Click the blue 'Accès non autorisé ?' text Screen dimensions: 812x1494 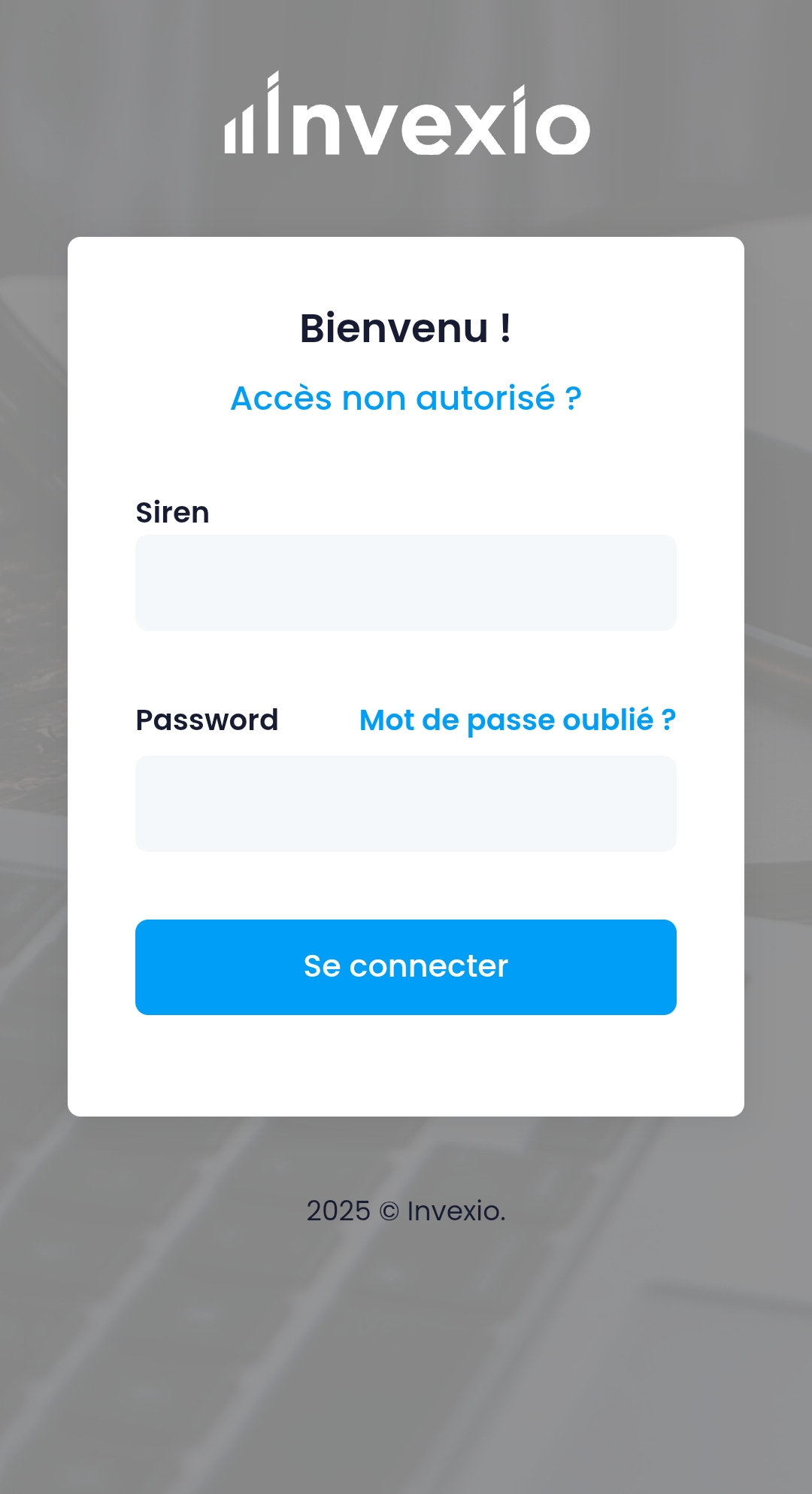click(x=406, y=399)
